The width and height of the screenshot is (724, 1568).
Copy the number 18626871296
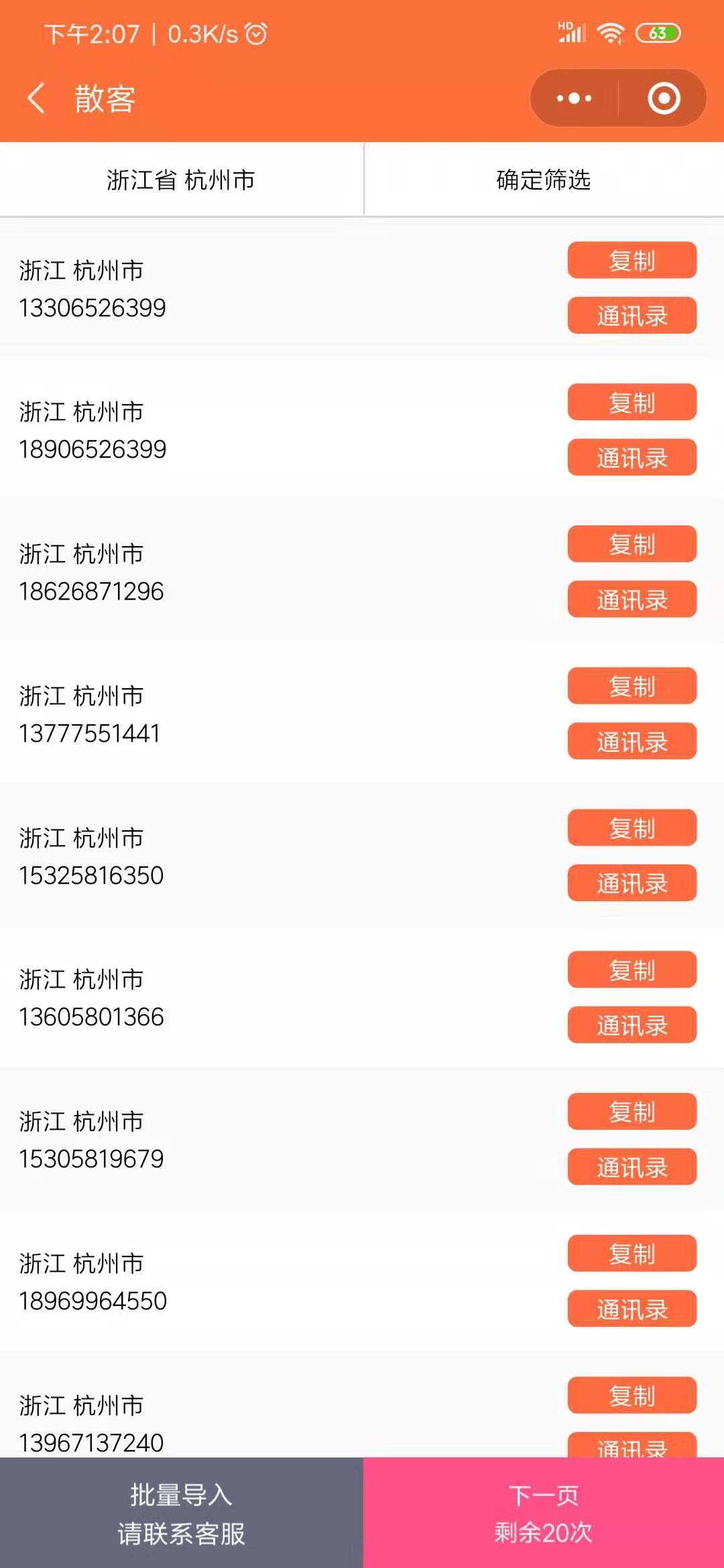632,544
